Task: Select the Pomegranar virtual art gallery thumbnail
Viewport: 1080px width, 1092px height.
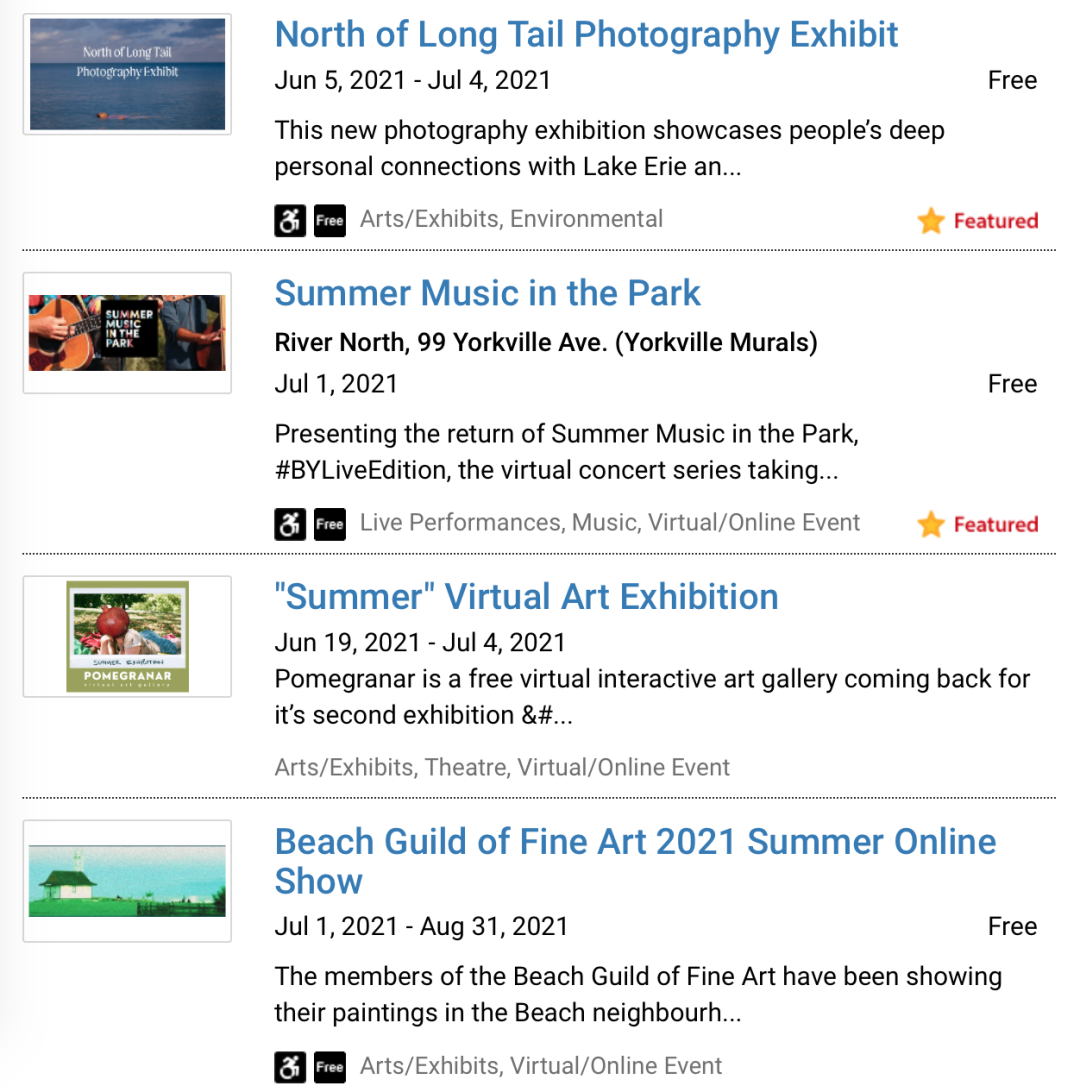Action: click(127, 636)
